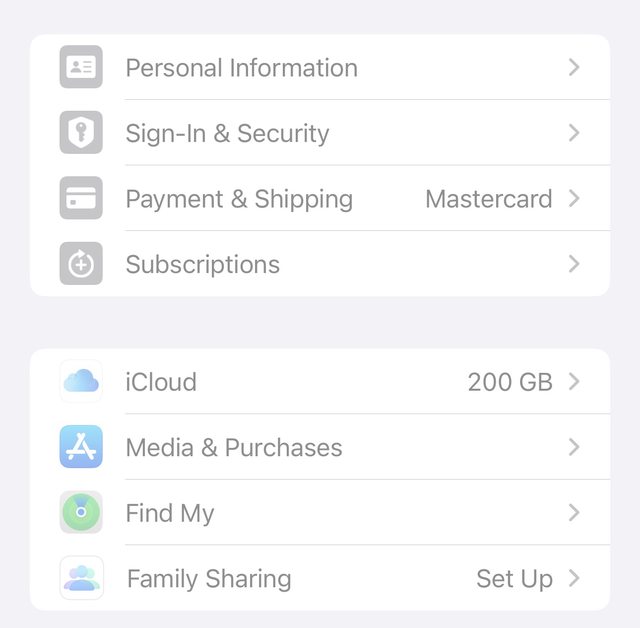Open Payment & Shipping row
Screen dimensions: 640x628
[320, 199]
